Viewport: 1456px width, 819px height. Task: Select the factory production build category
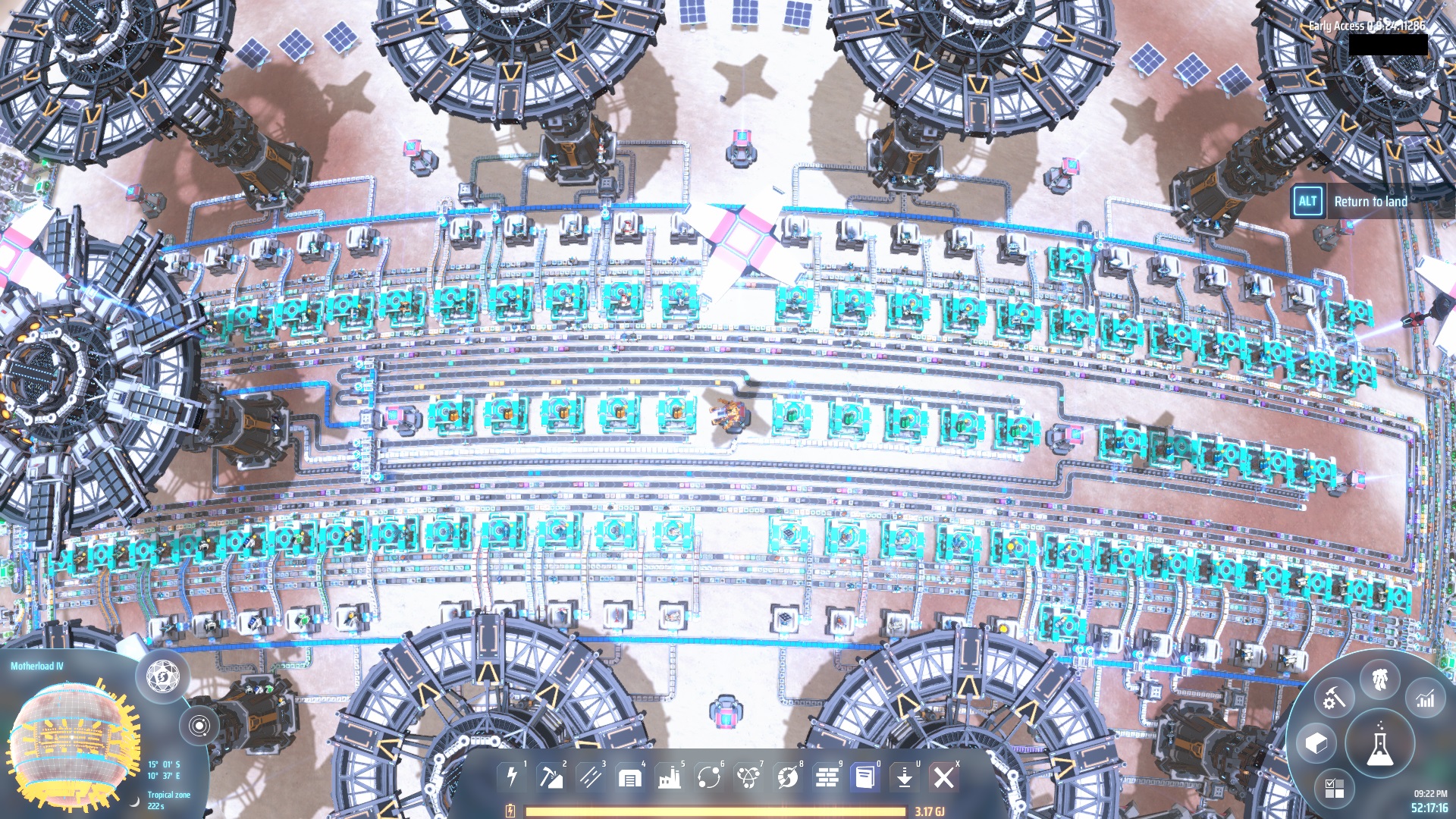670,777
